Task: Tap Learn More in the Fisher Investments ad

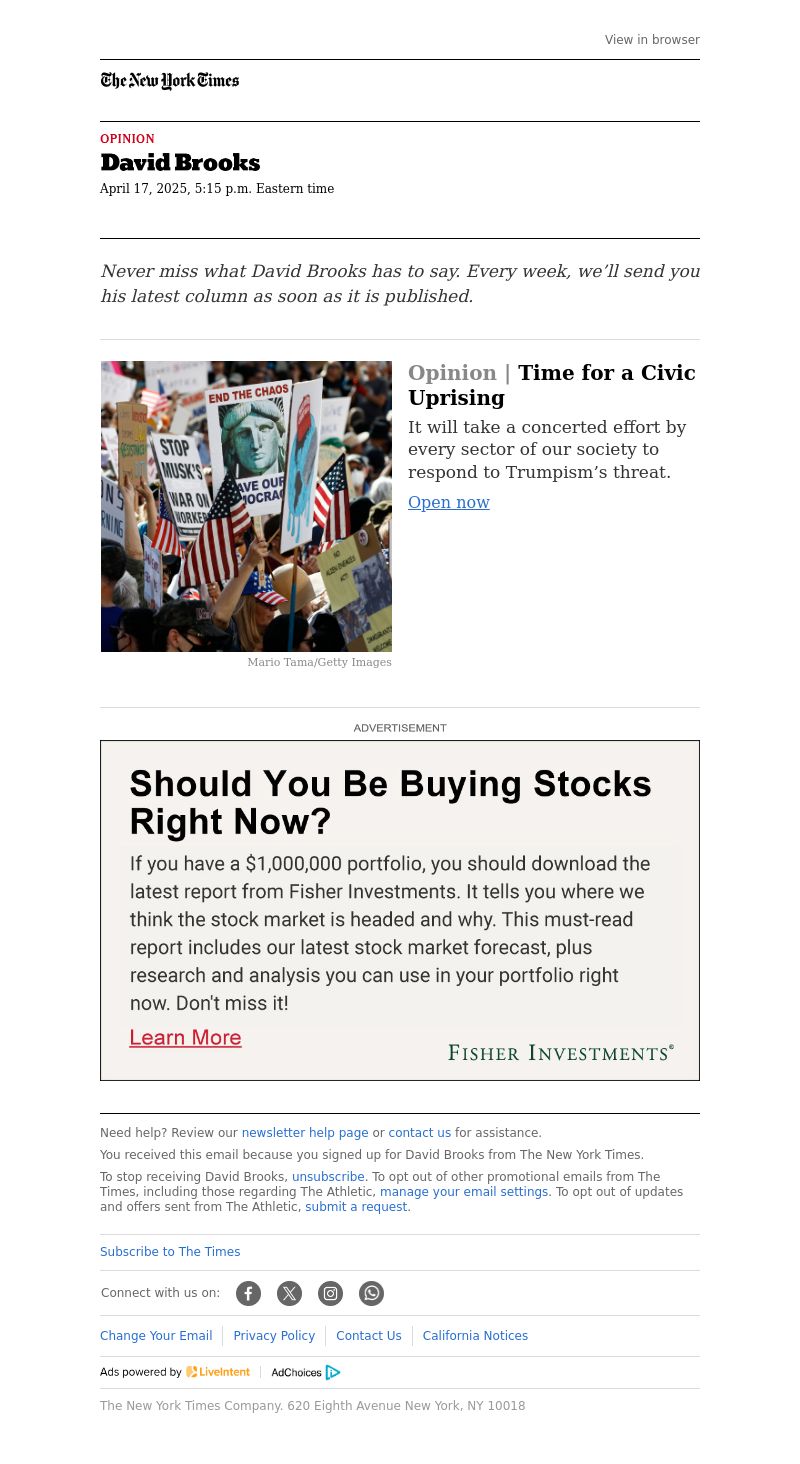Action: (185, 1038)
